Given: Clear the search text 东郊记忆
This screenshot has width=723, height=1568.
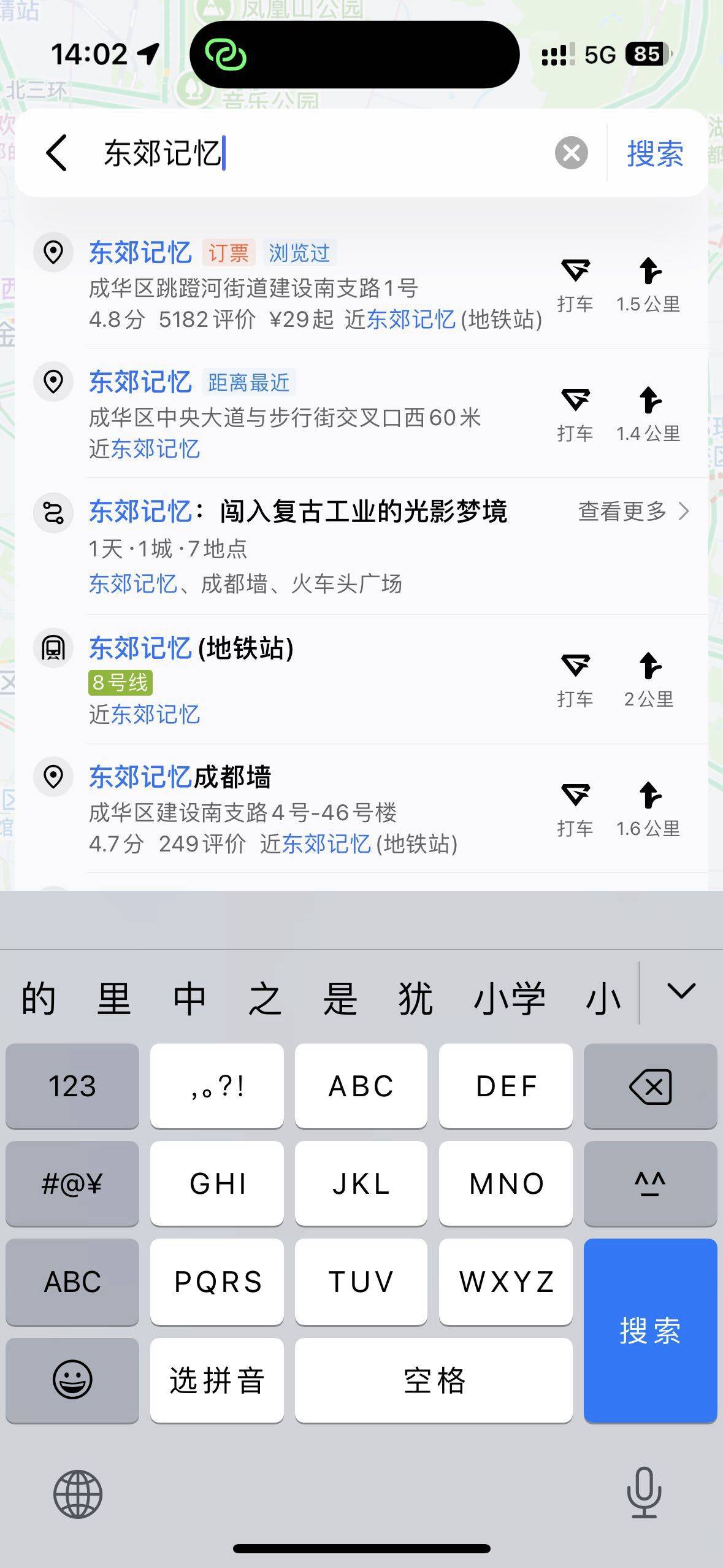Looking at the screenshot, I should pos(571,153).
